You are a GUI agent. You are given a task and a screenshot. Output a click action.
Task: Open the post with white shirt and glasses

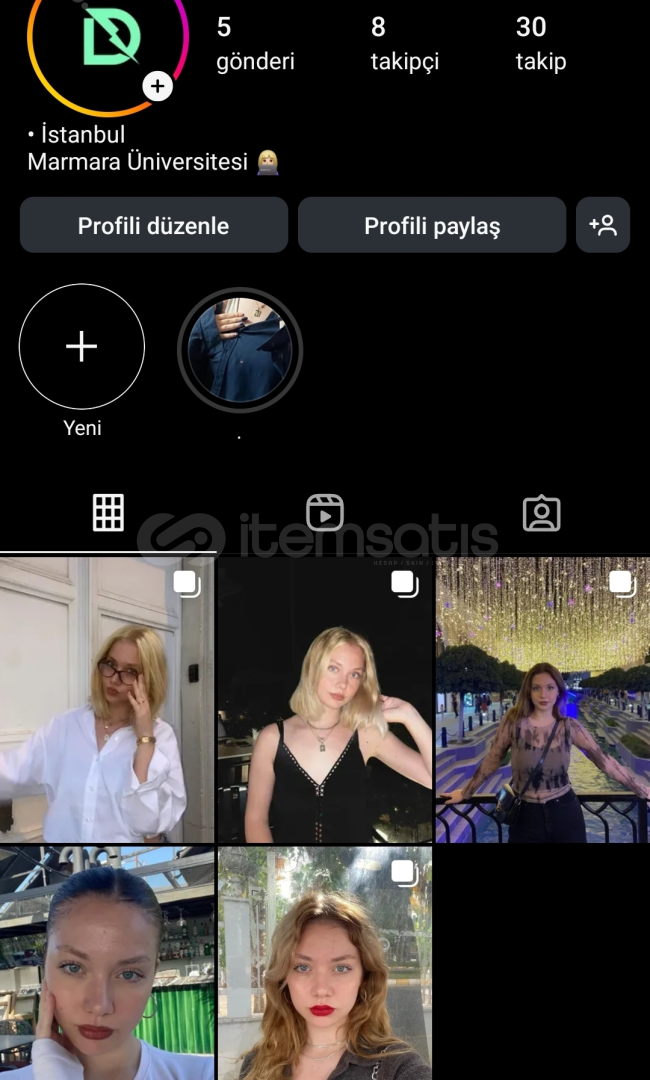click(x=107, y=700)
